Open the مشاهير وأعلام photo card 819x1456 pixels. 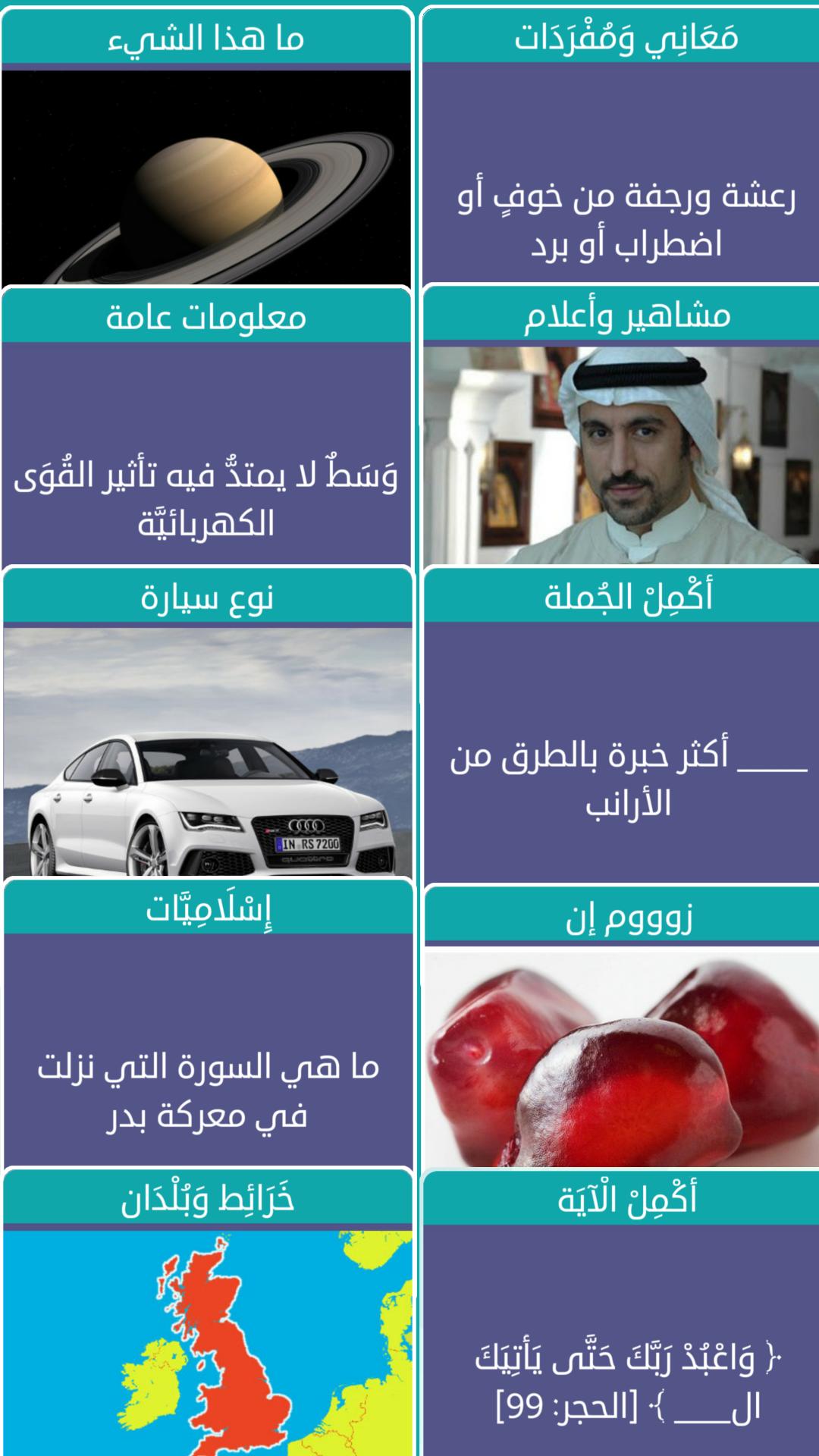(620, 426)
